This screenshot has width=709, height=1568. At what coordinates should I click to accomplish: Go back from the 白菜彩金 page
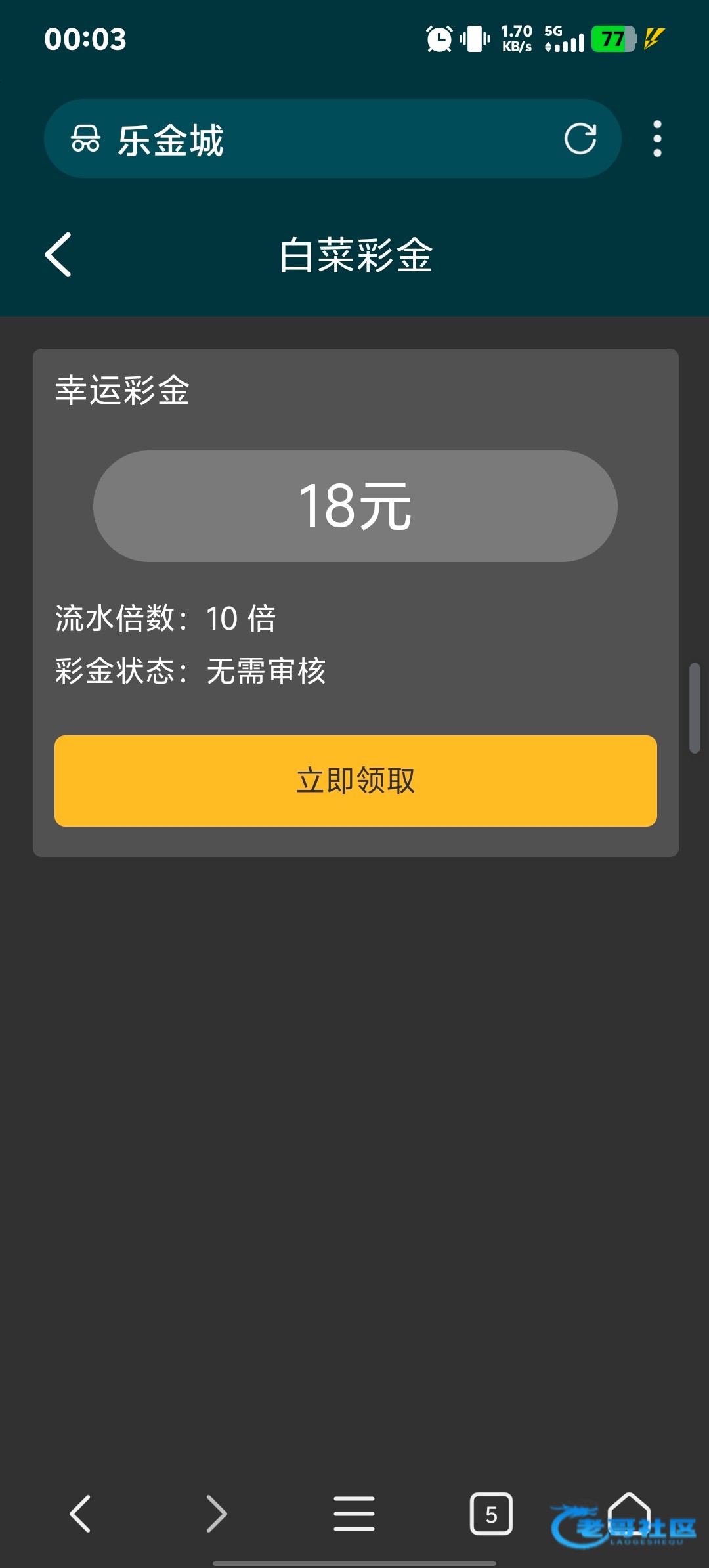pyautogui.click(x=58, y=255)
